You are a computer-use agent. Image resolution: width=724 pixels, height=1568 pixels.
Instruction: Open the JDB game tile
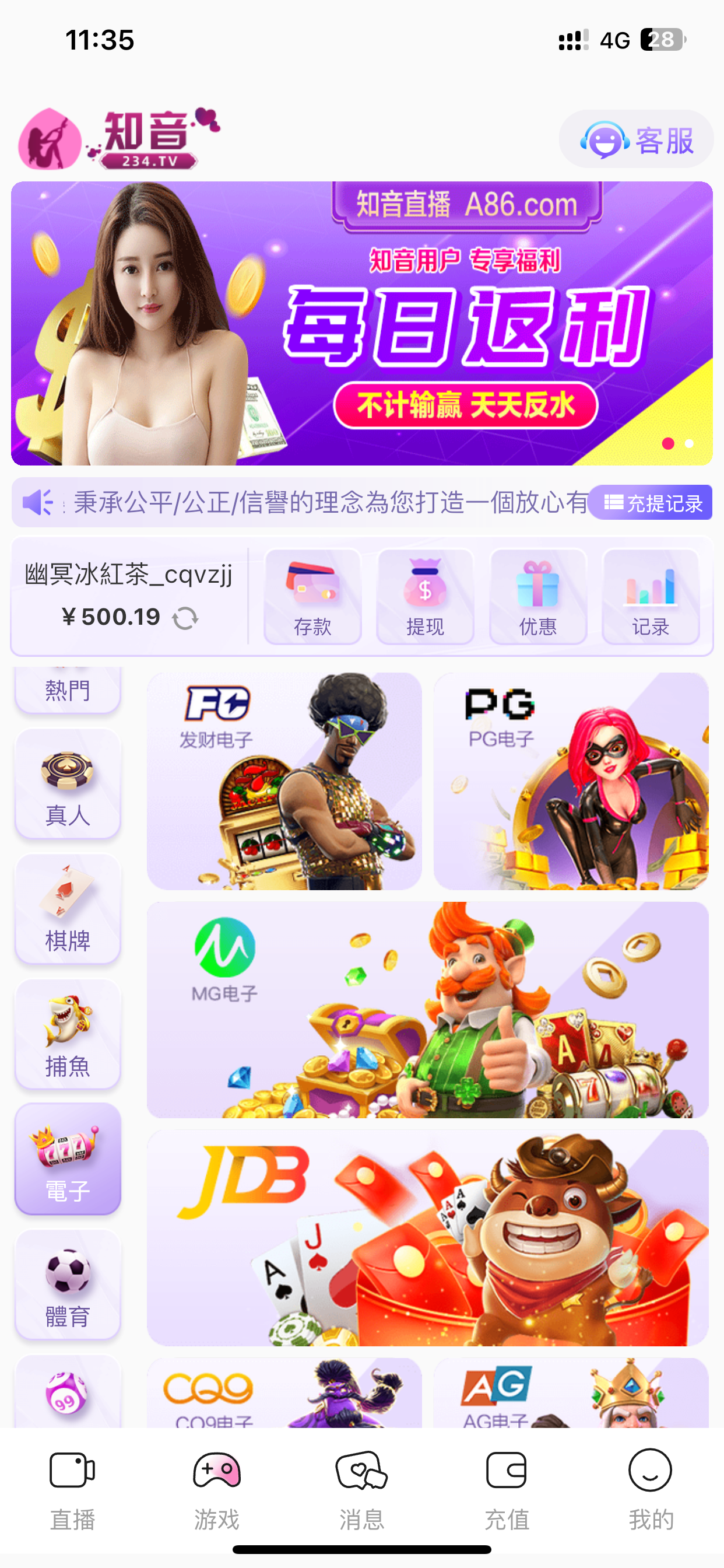click(x=427, y=1237)
